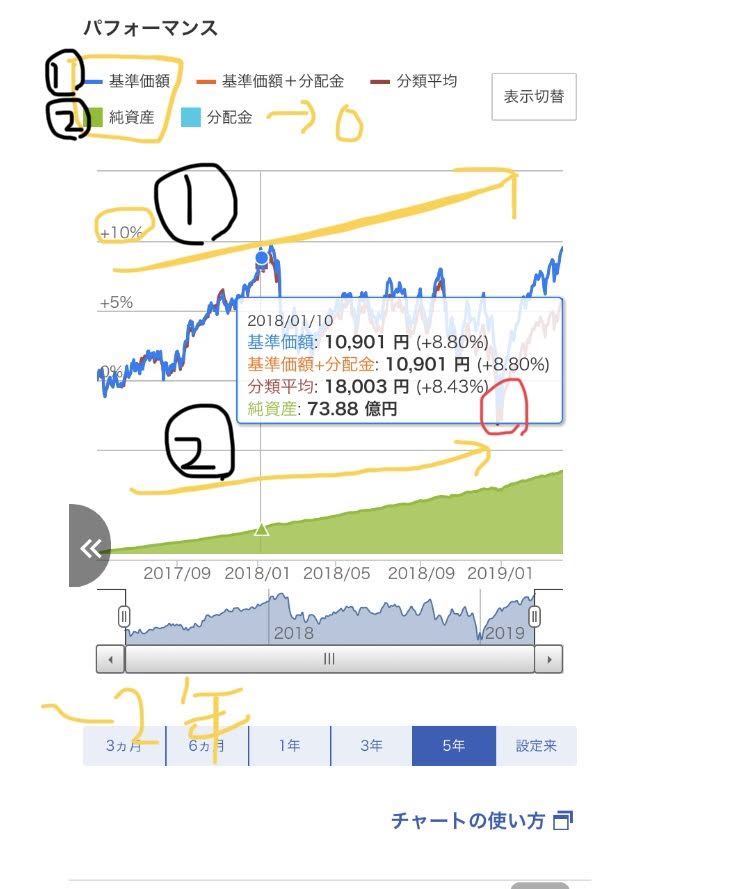Viewport: 750px width, 889px height.
Task: Show performance since 設定来
Action: [x=536, y=746]
